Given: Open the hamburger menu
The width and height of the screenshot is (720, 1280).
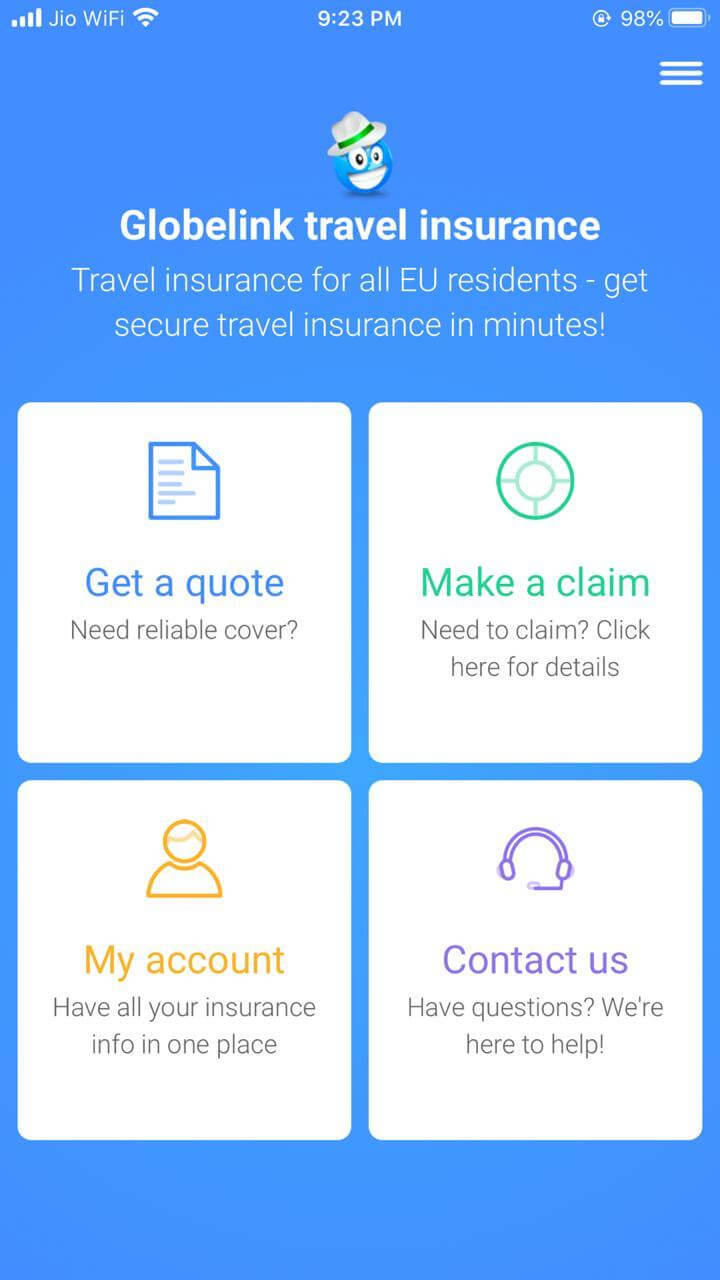Looking at the screenshot, I should coord(681,73).
